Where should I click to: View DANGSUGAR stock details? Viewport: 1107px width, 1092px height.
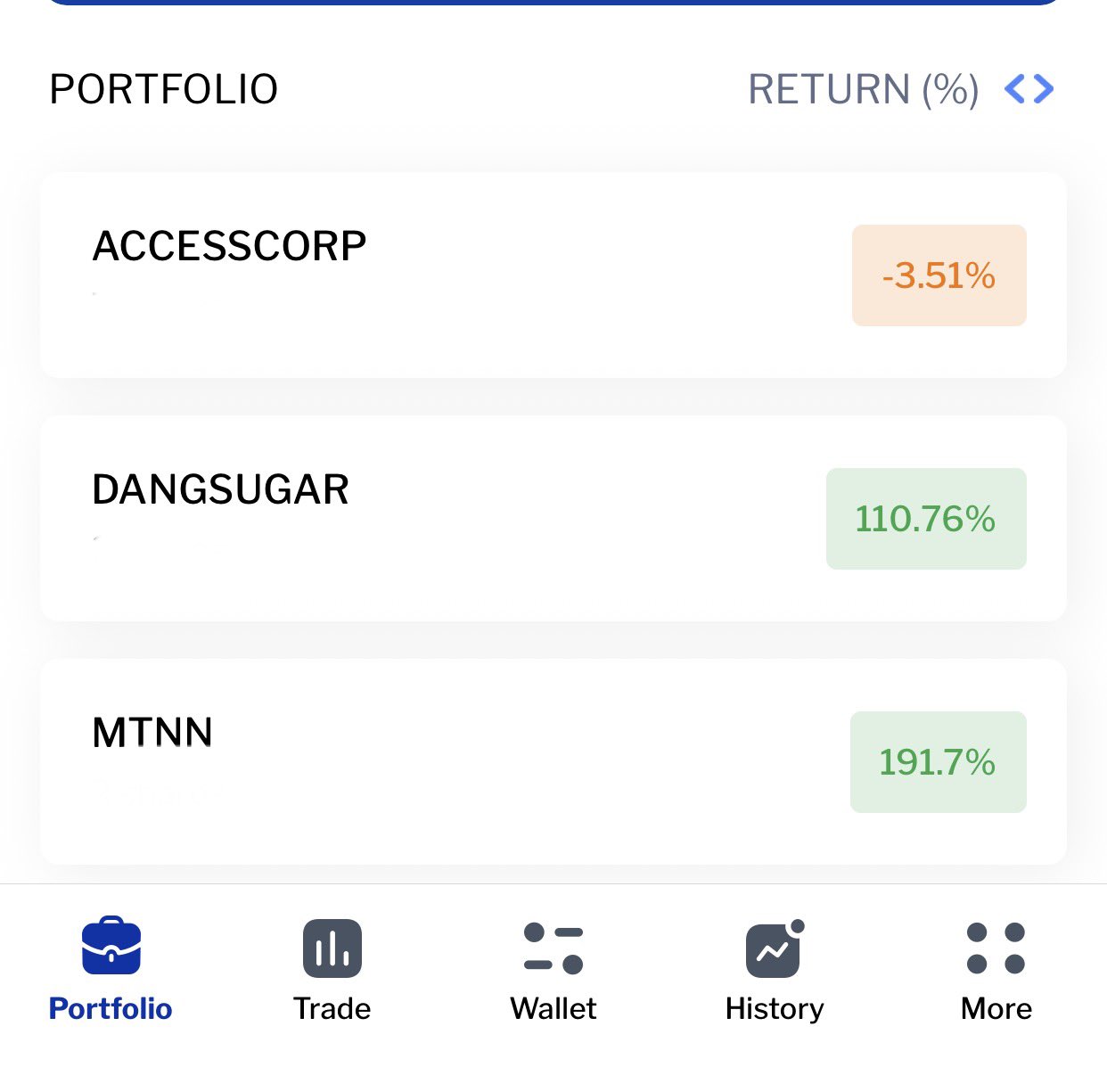coord(553,518)
